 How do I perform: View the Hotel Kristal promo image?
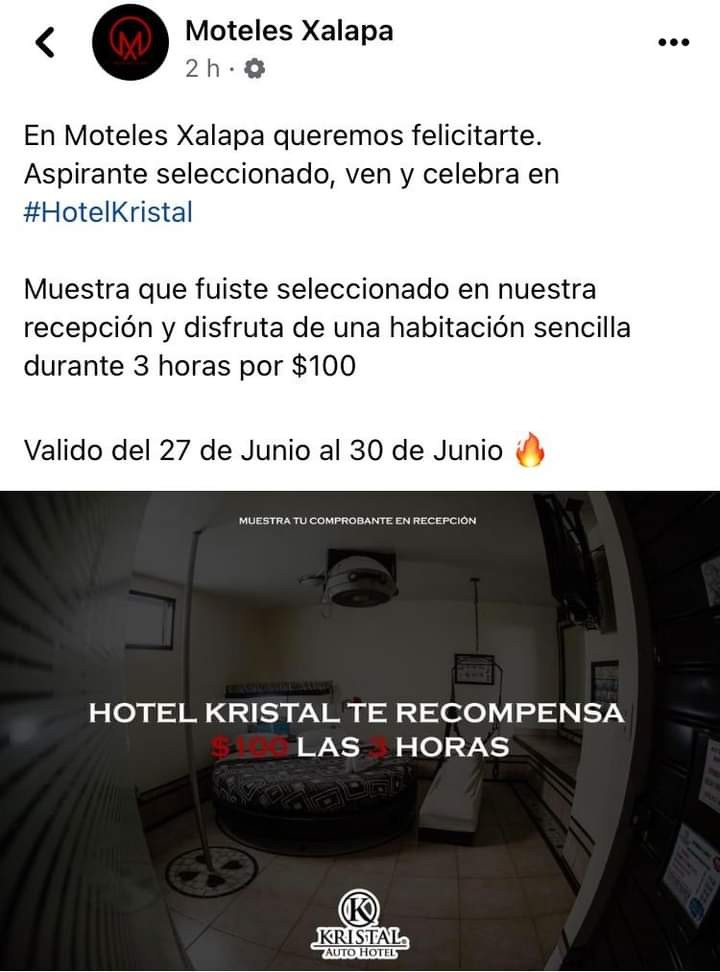(x=360, y=730)
